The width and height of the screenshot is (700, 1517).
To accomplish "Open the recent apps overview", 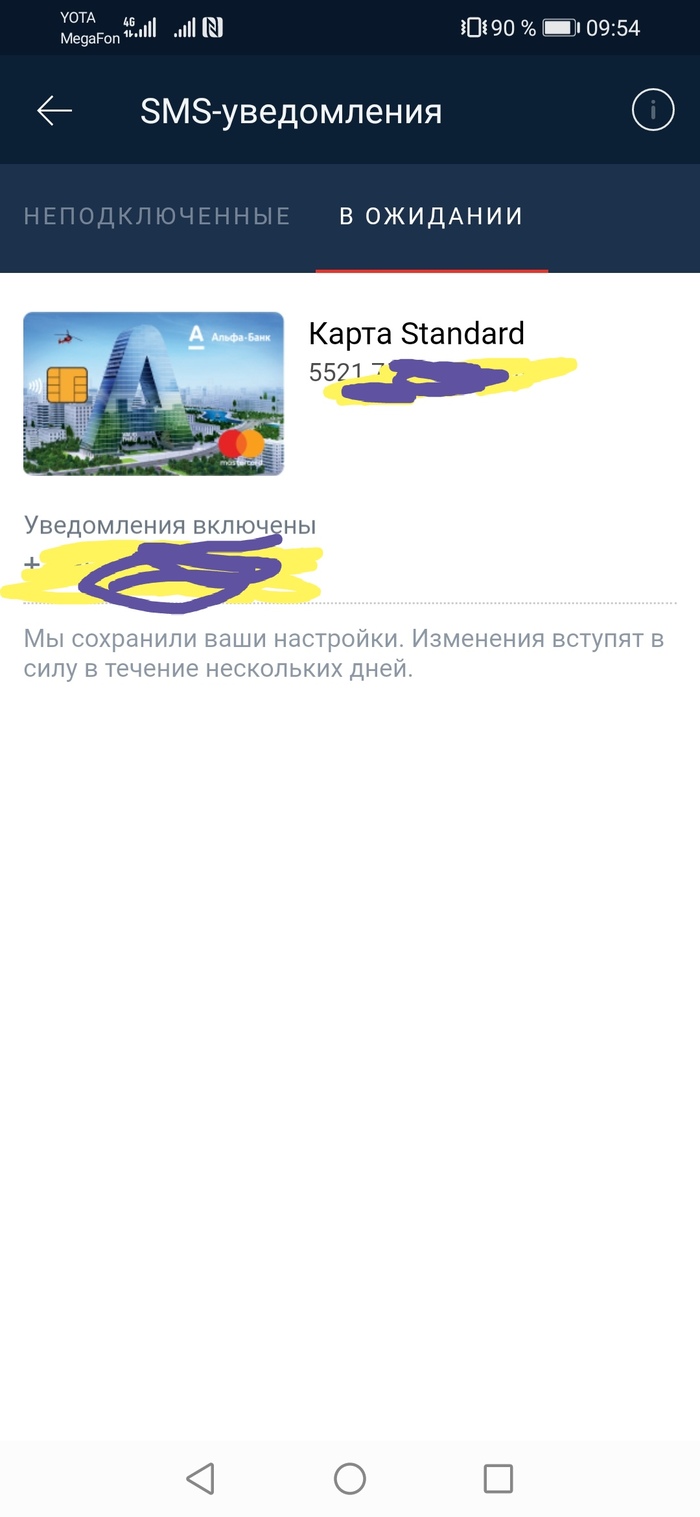I will [x=497, y=1478].
